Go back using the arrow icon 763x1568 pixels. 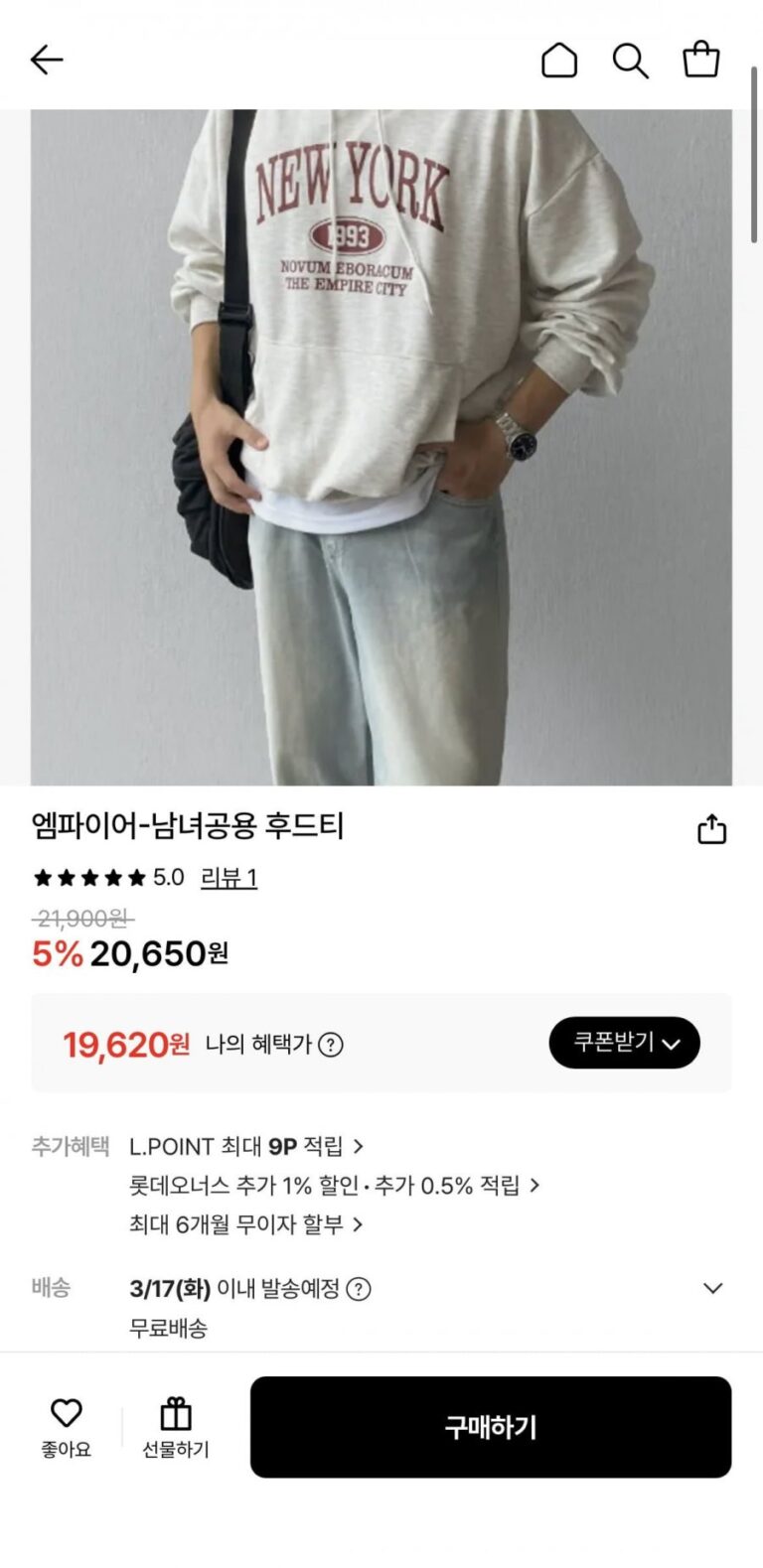47,61
